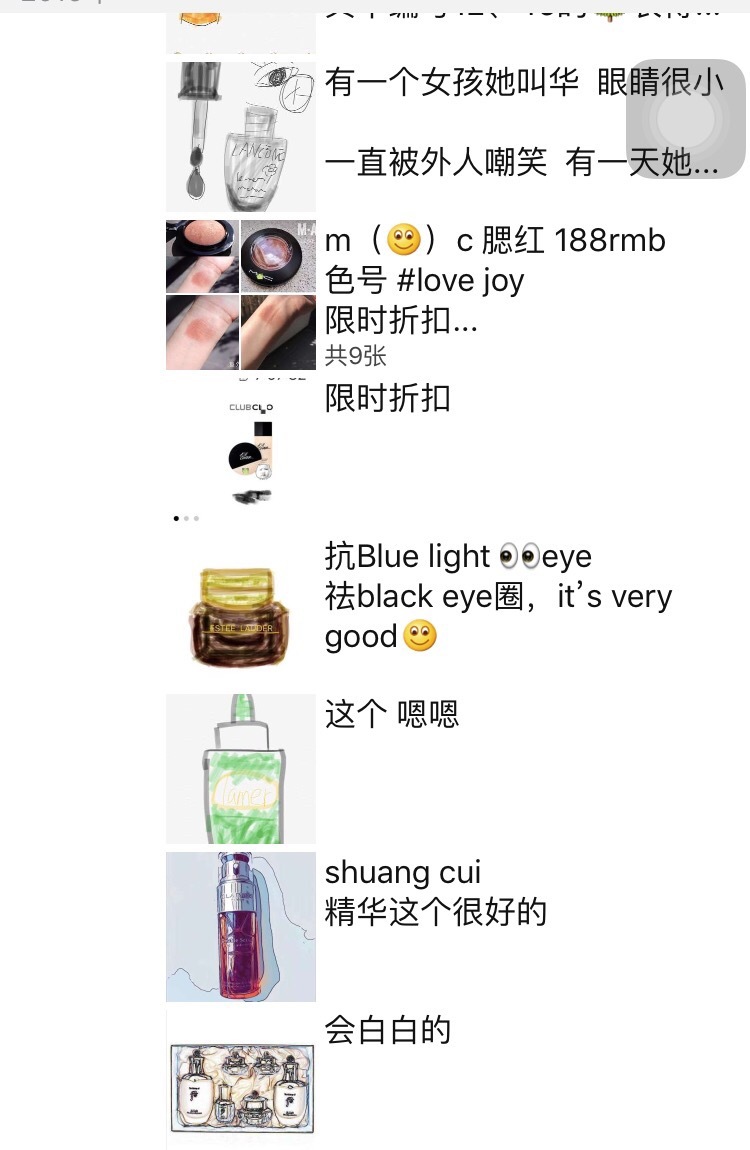Viewport: 750px width, 1150px height.
Task: Tap the "shuang cui 精华这个很好的" message
Action: pyautogui.click(x=430, y=892)
